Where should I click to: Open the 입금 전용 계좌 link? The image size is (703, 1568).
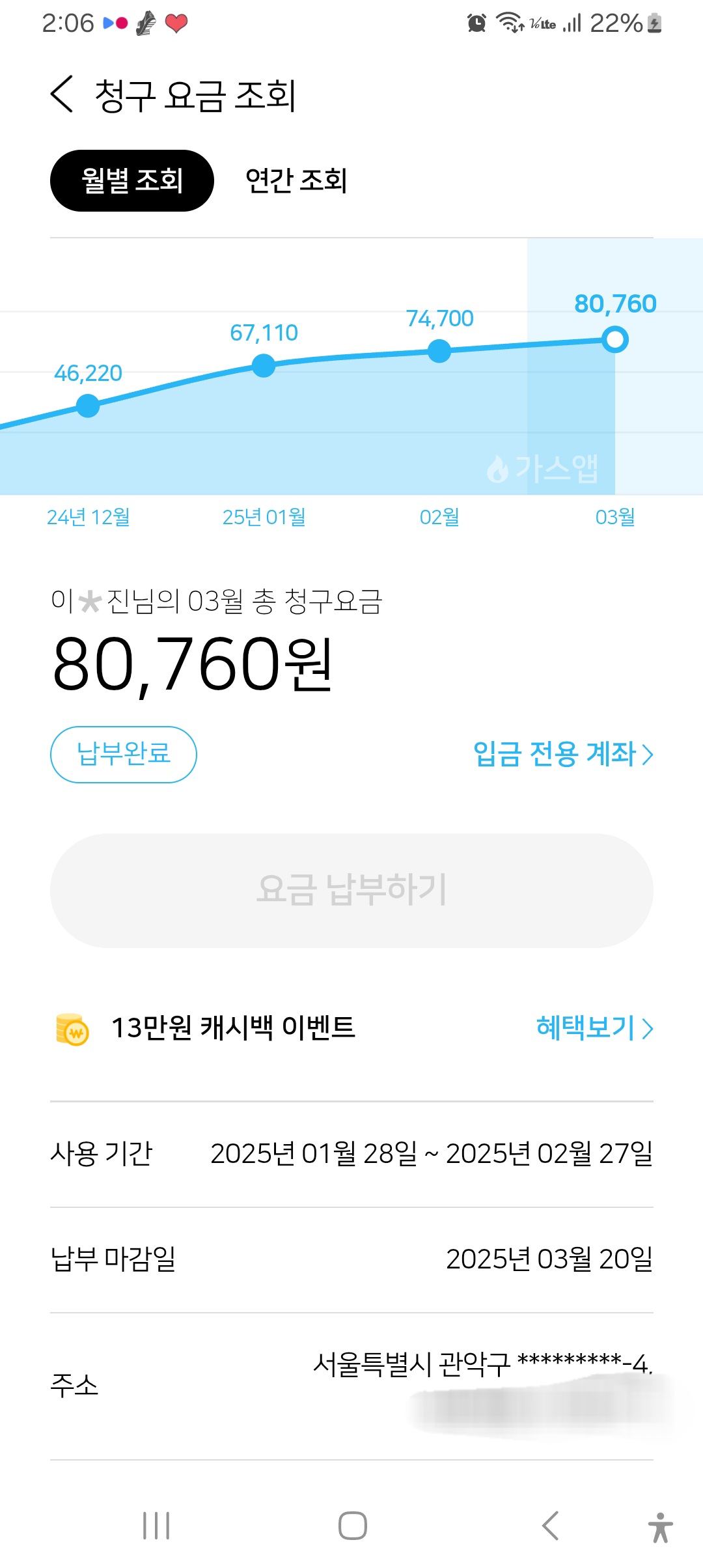click(x=562, y=755)
